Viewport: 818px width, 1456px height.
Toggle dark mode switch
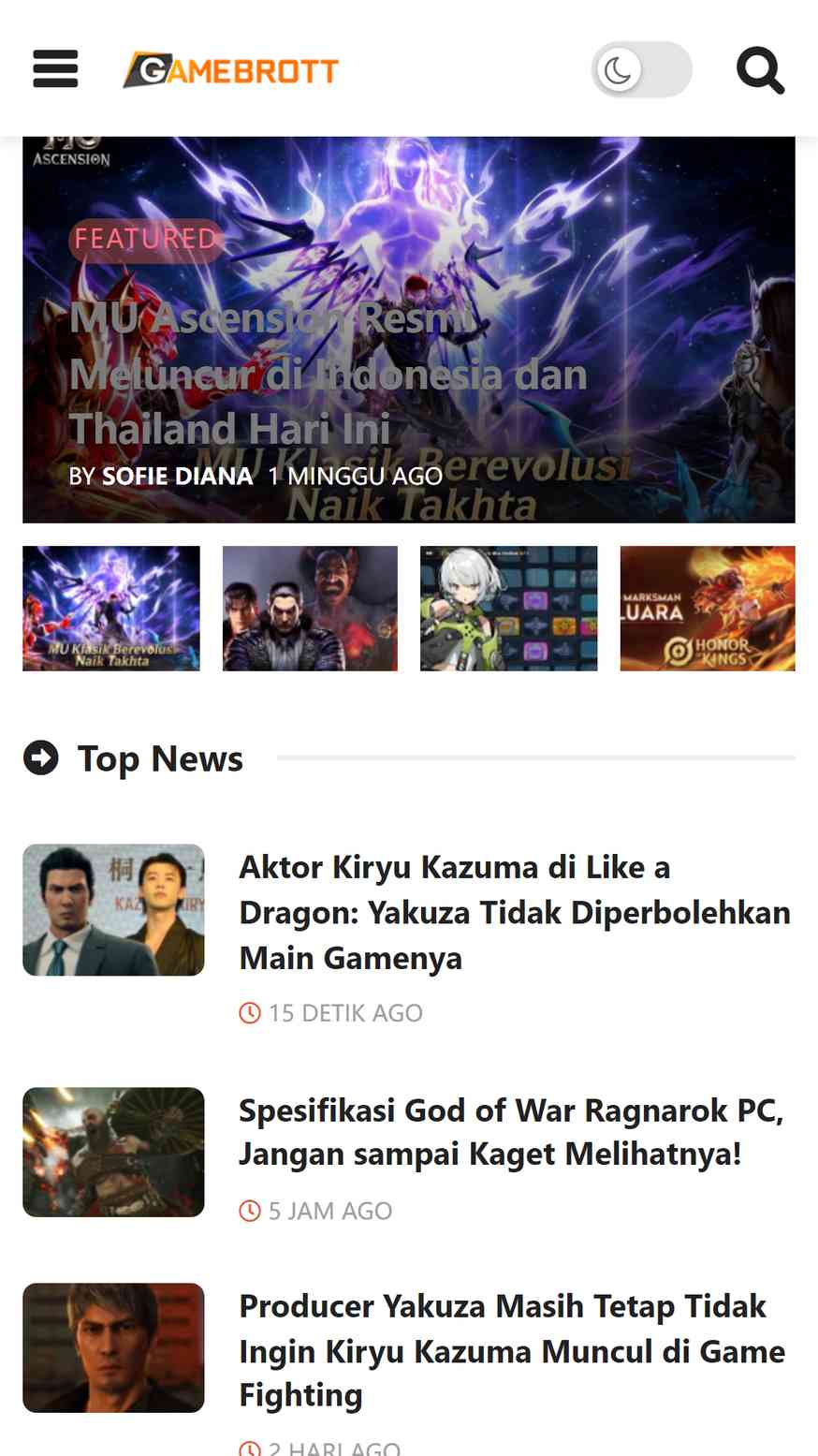[641, 69]
